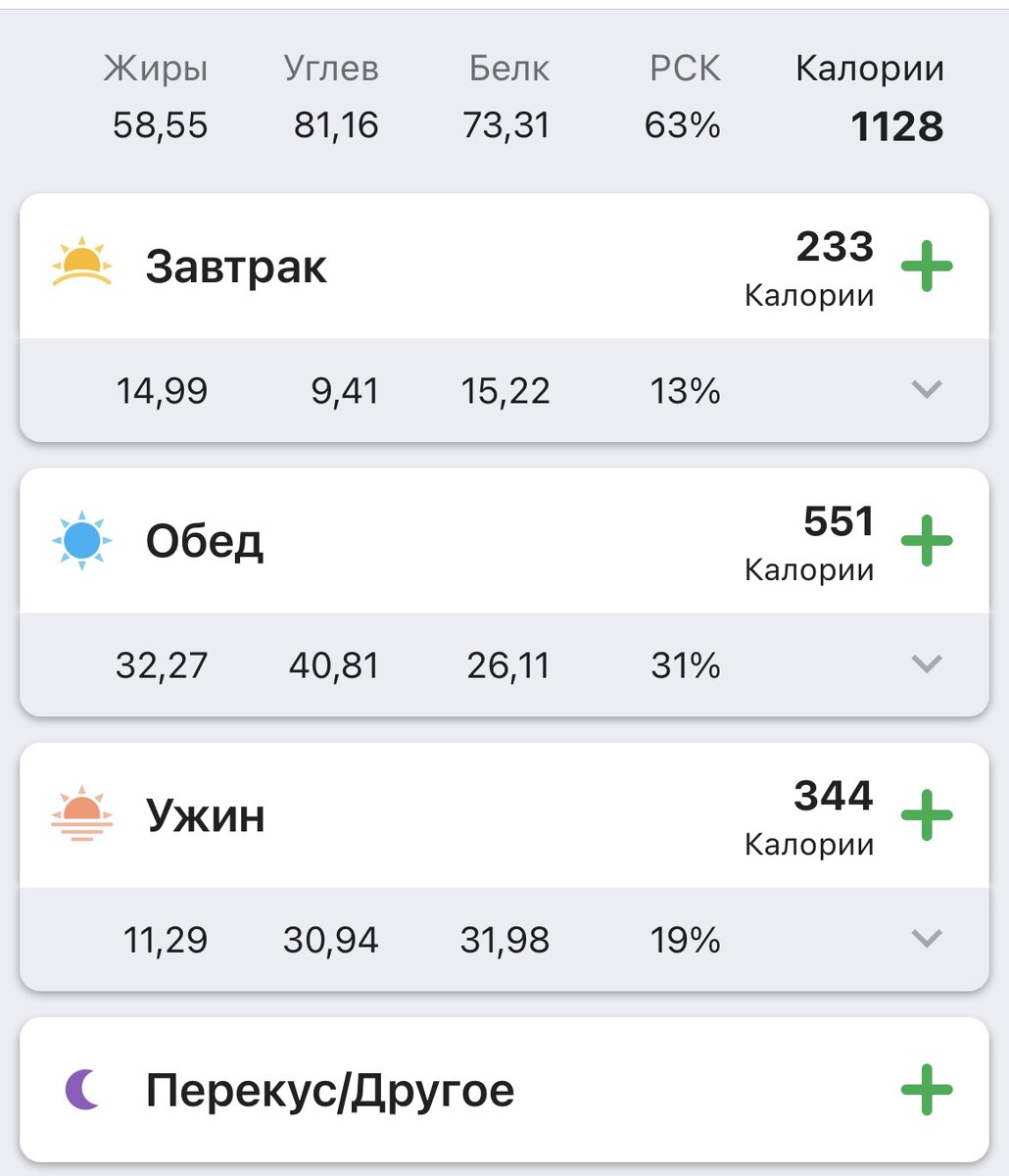Select the blue sun icon beside Обед

(82, 539)
